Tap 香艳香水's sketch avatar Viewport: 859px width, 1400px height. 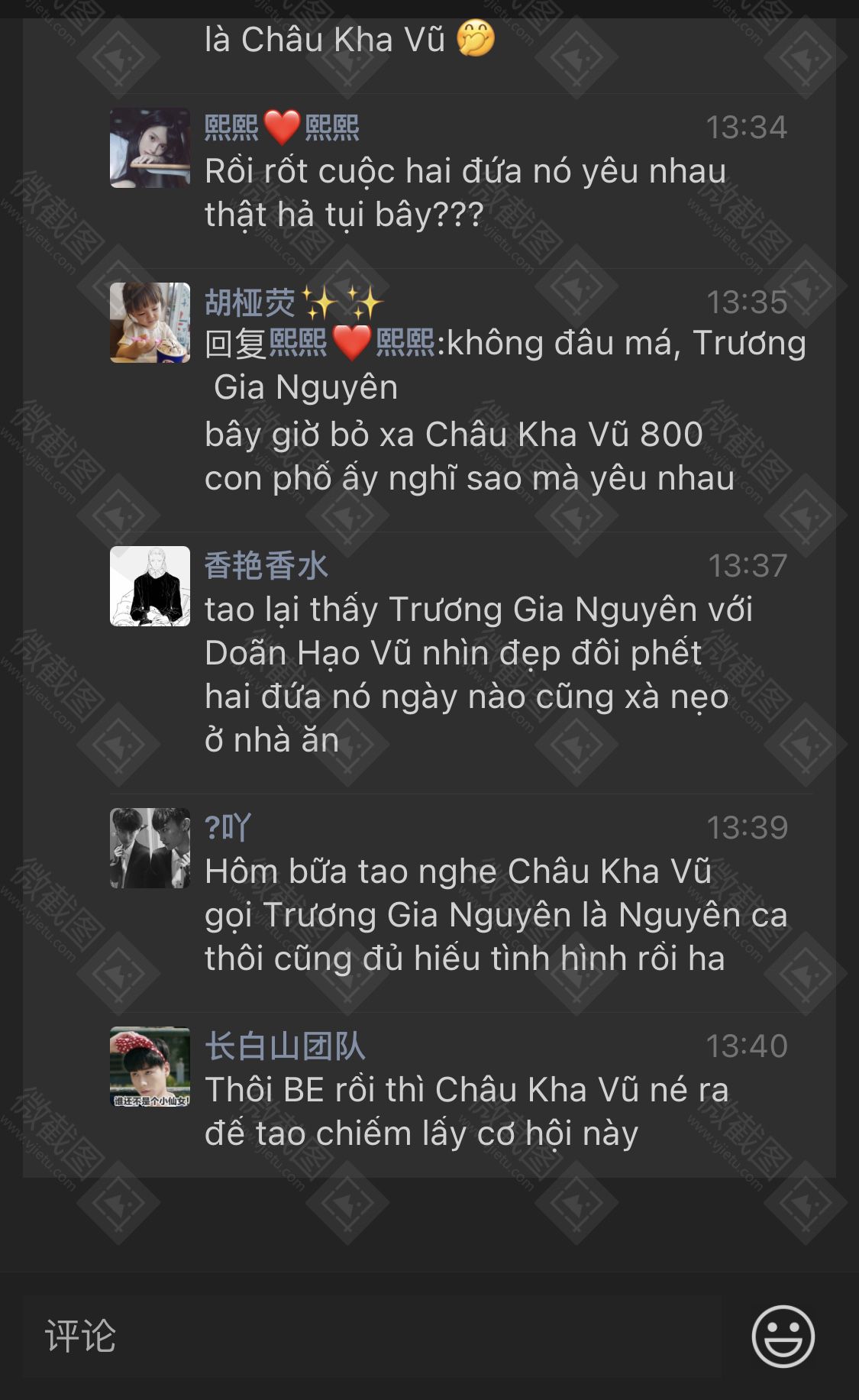pos(150,586)
